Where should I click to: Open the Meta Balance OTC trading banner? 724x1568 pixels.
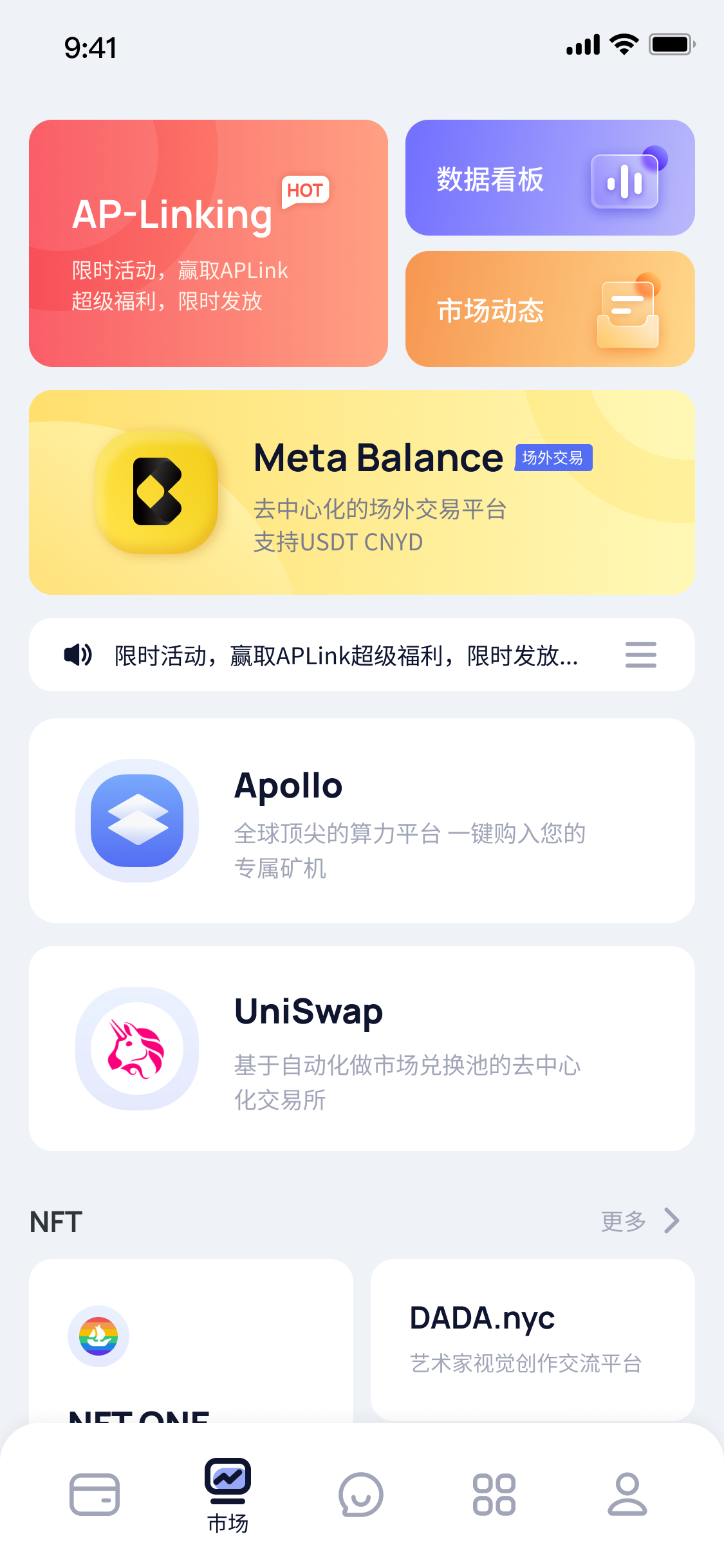362,492
